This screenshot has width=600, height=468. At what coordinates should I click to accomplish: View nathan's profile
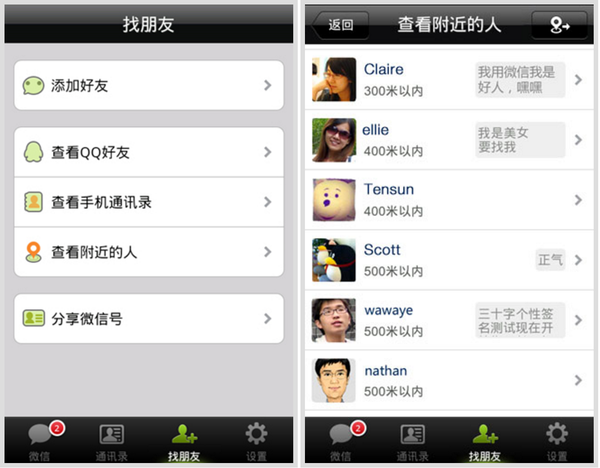(450, 380)
